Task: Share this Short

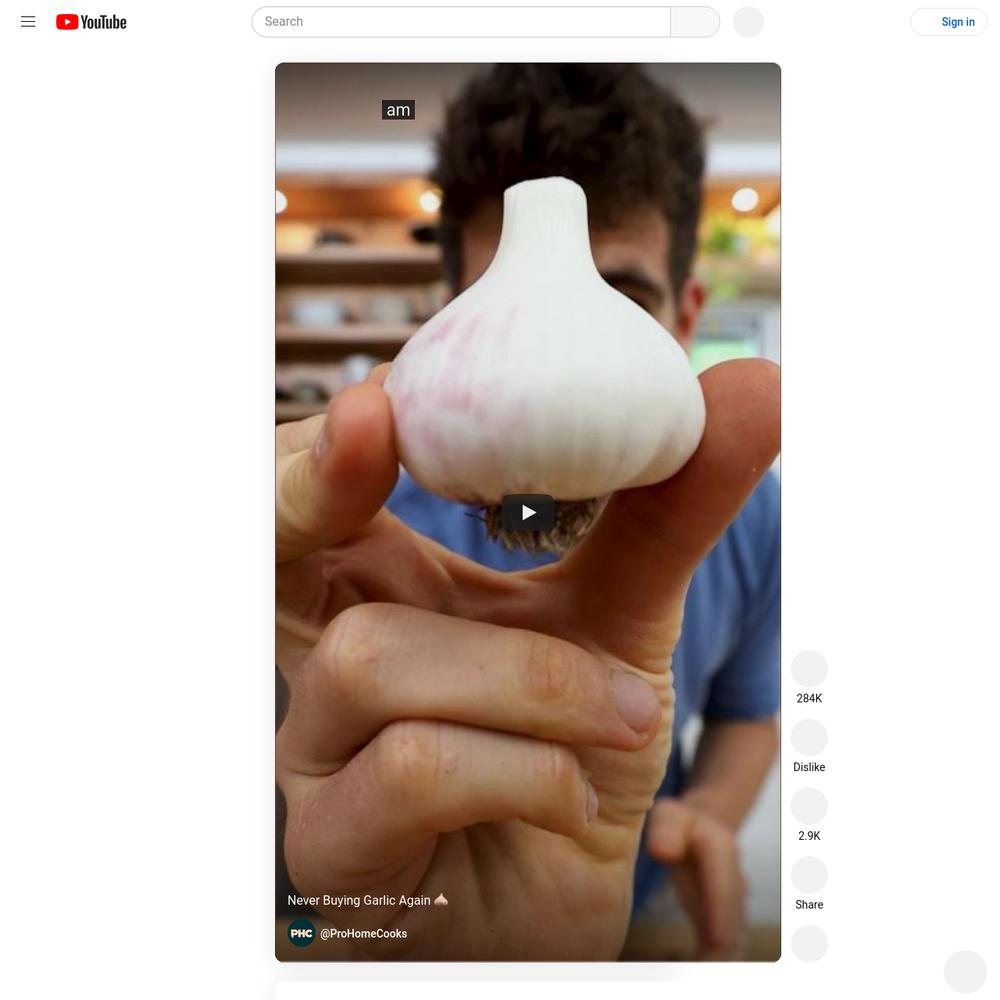Action: point(809,876)
